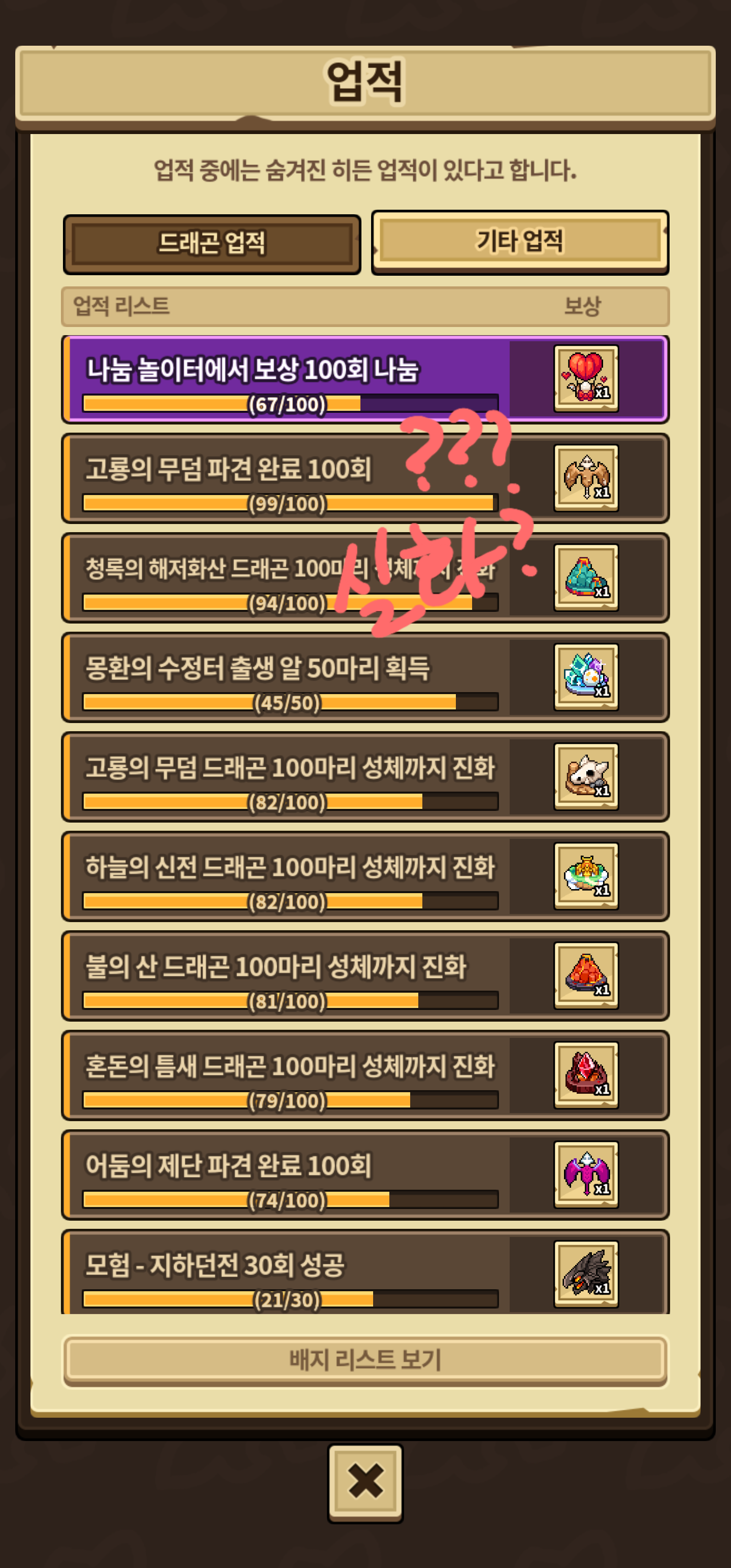This screenshot has height=1568, width=731.
Task: Open the 몽환의 수정터 출생 알 50마리 achievement
Action: pyautogui.click(x=286, y=677)
